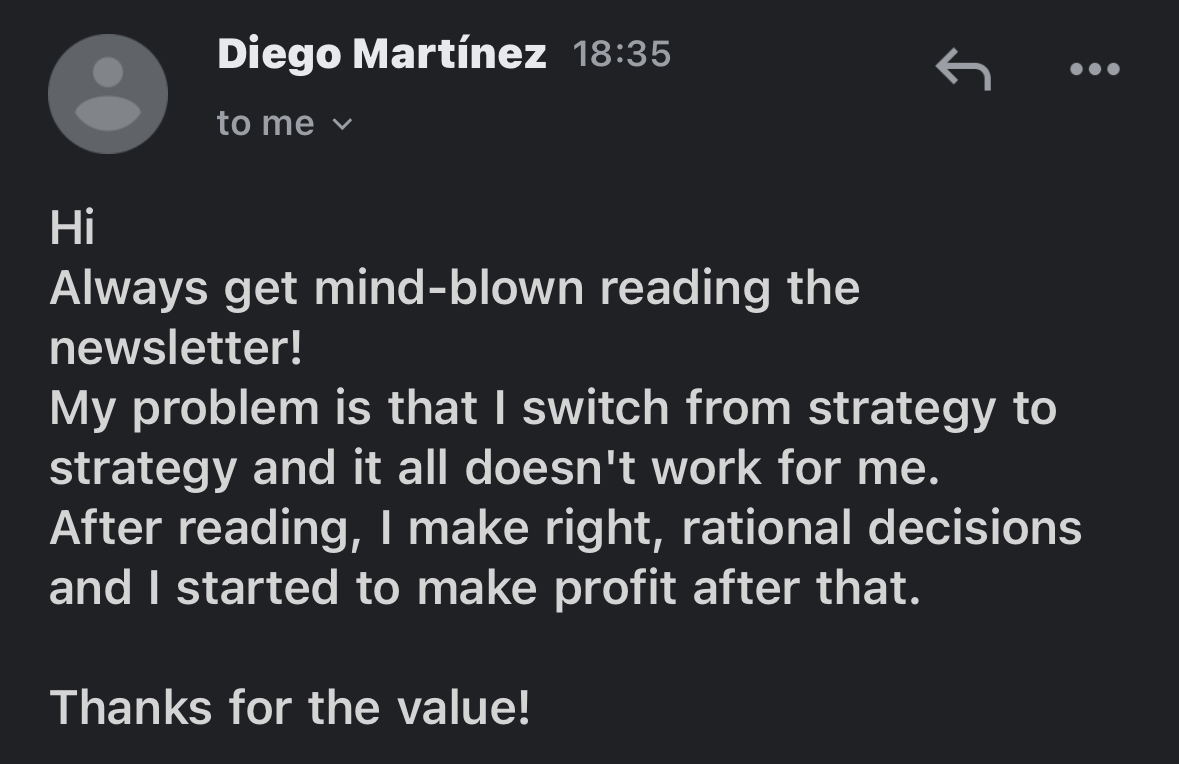Reply to Diego Martínez's email
This screenshot has width=1179, height=764.
[963, 70]
